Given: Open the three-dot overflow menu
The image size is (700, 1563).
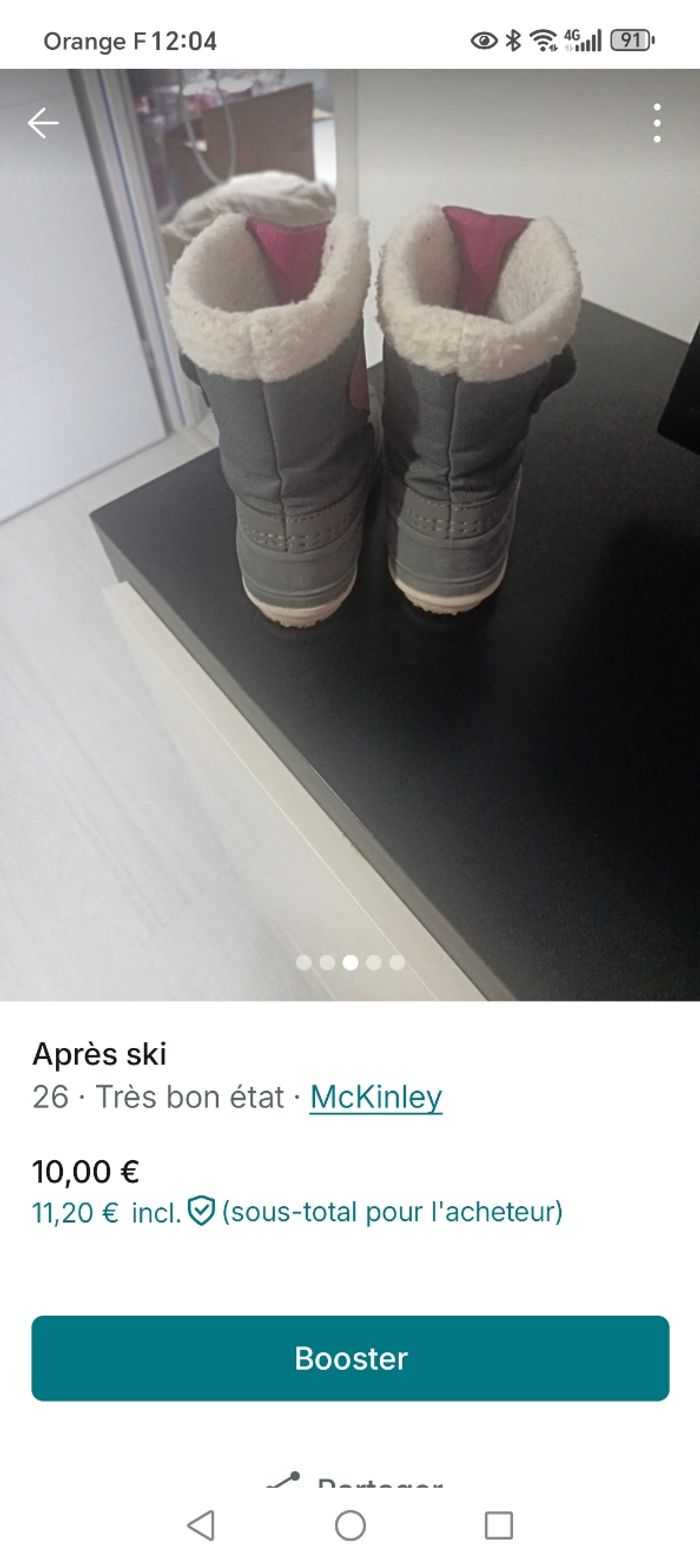Looking at the screenshot, I should [657, 123].
